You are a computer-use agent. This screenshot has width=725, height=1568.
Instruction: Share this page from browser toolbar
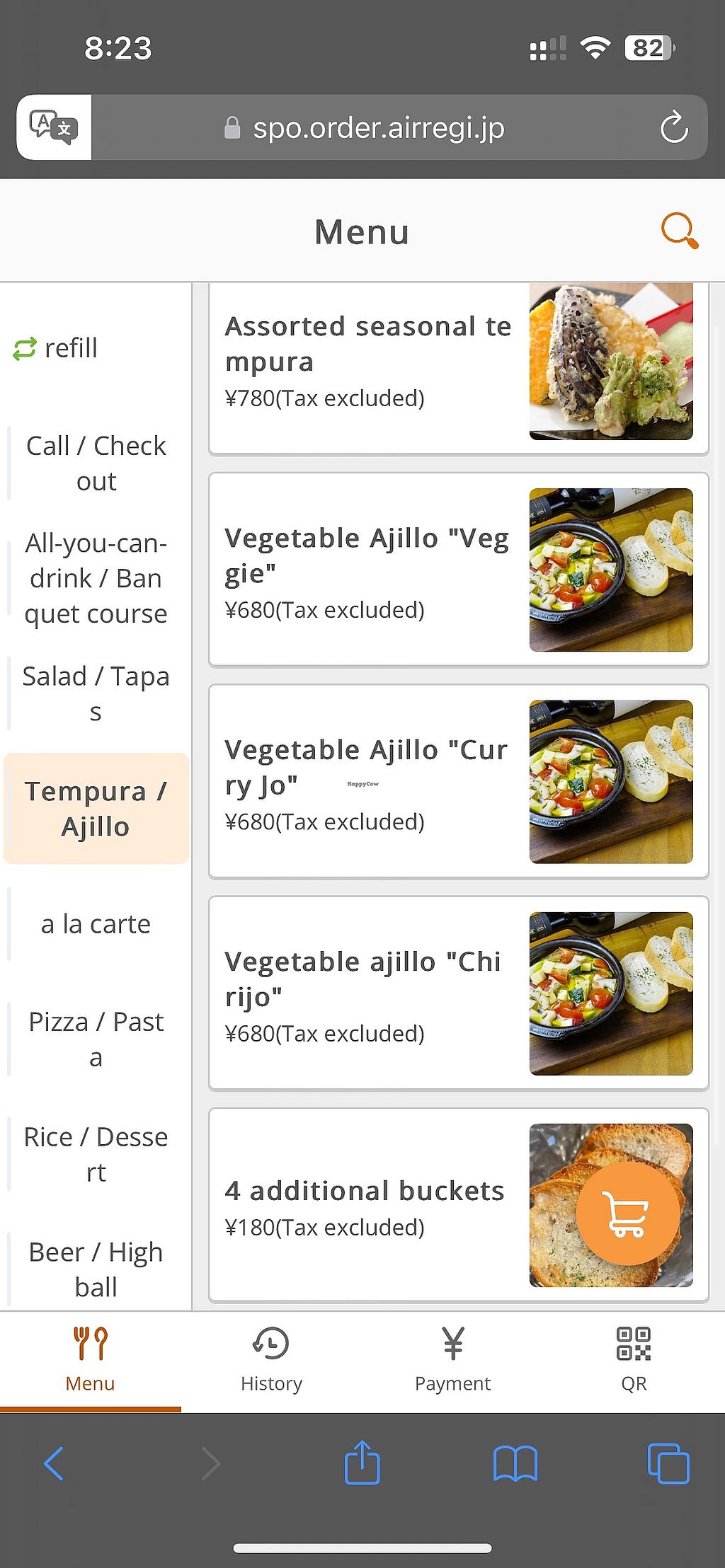point(362,1463)
